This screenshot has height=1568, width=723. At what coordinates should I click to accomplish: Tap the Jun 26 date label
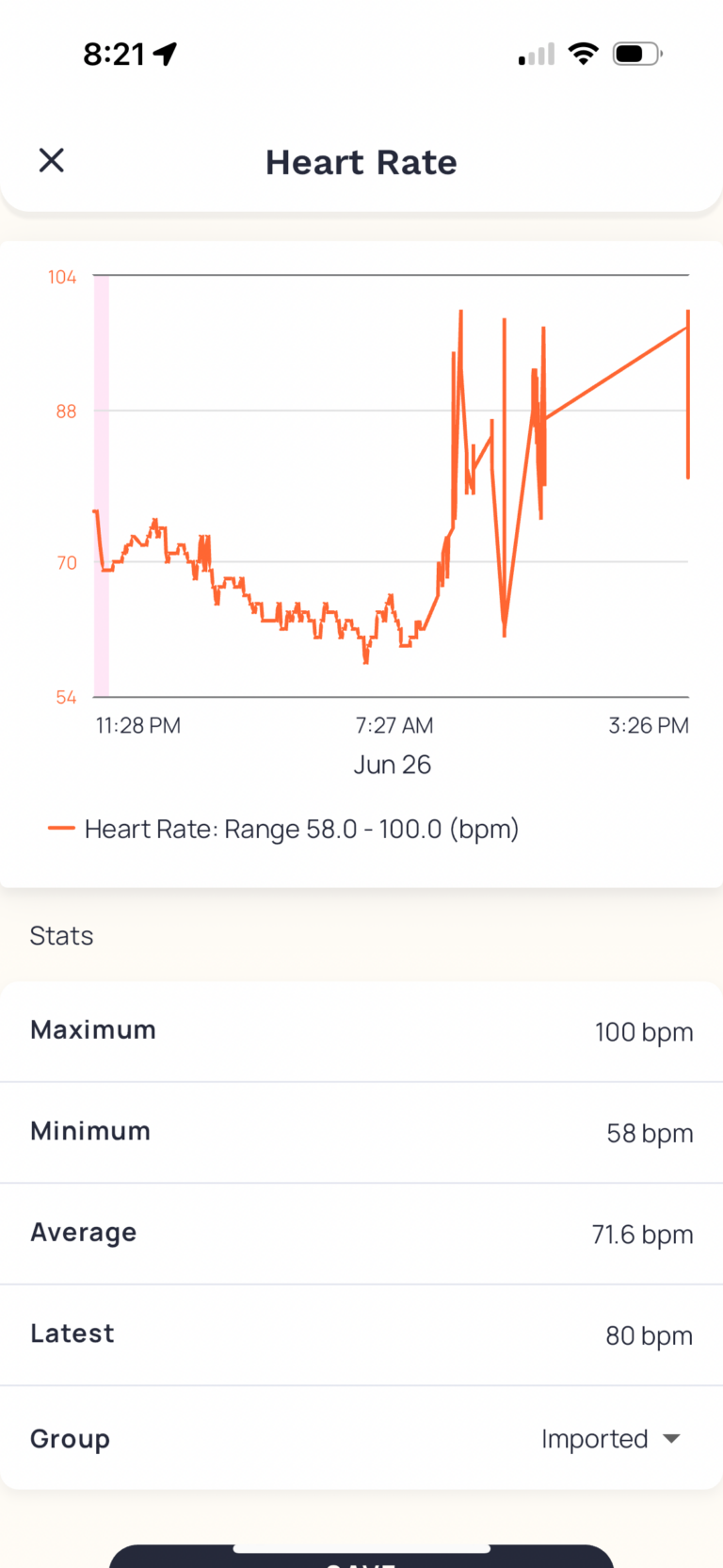tap(393, 764)
